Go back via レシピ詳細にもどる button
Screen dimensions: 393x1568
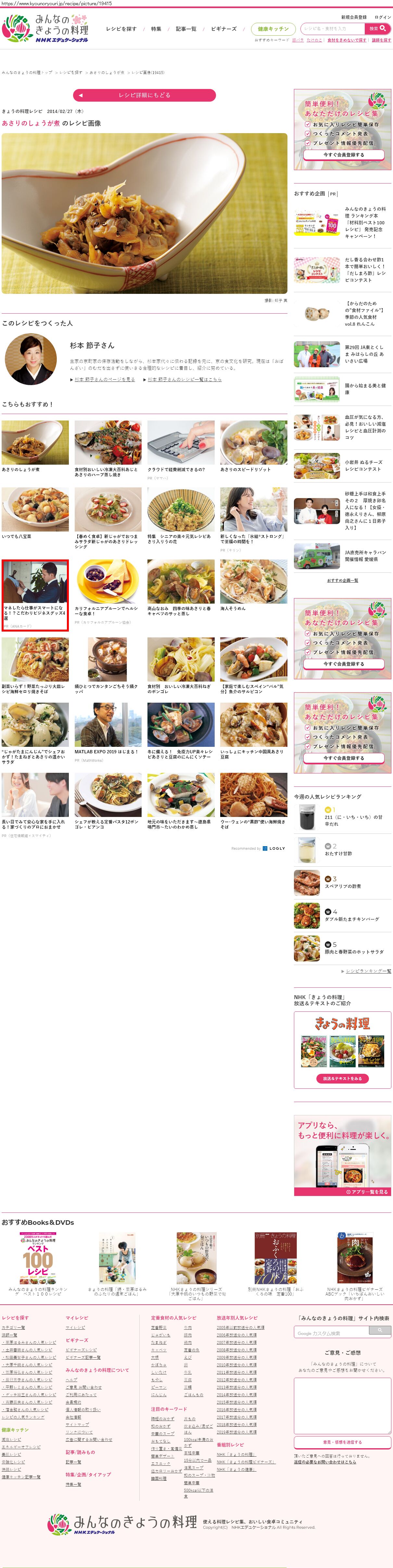point(145,95)
